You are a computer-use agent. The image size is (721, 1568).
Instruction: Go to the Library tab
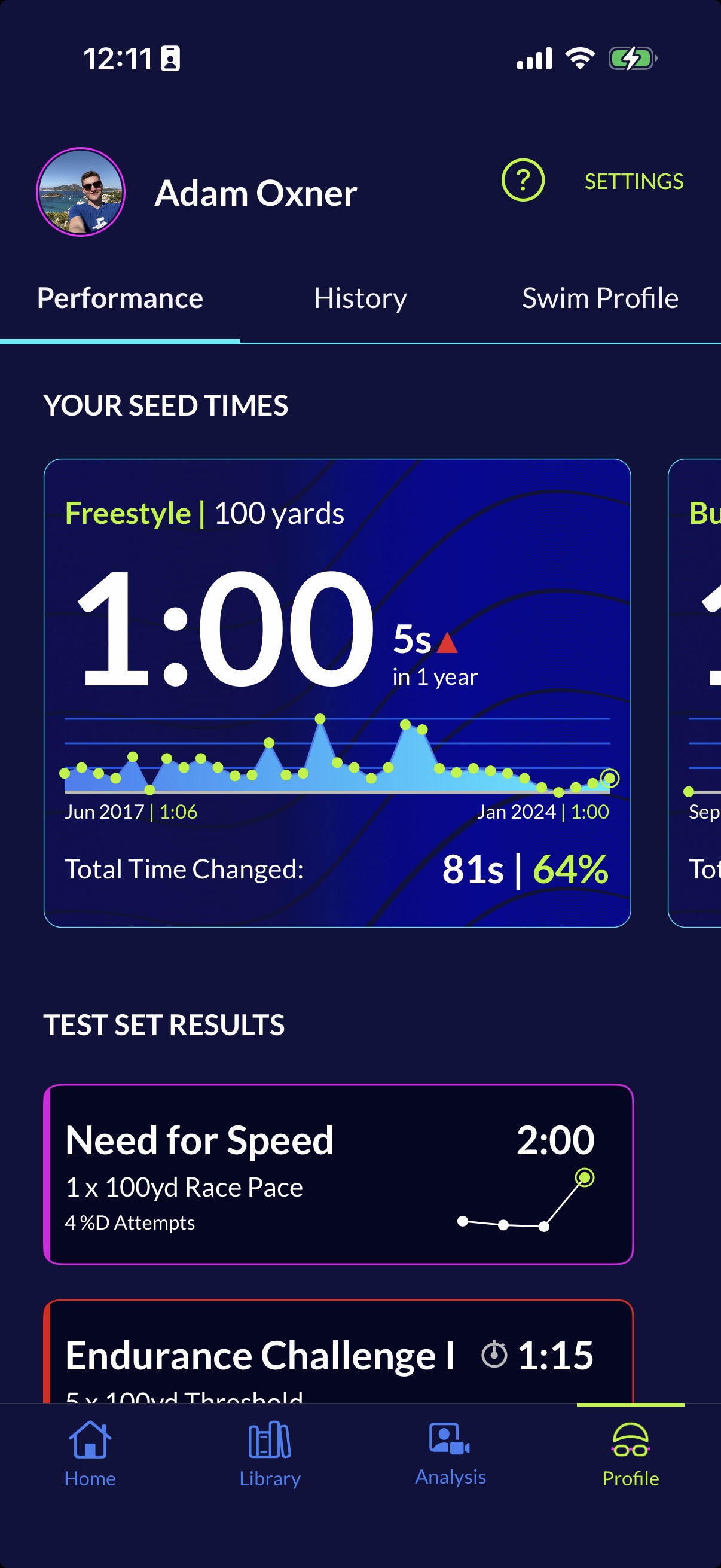[270, 1455]
